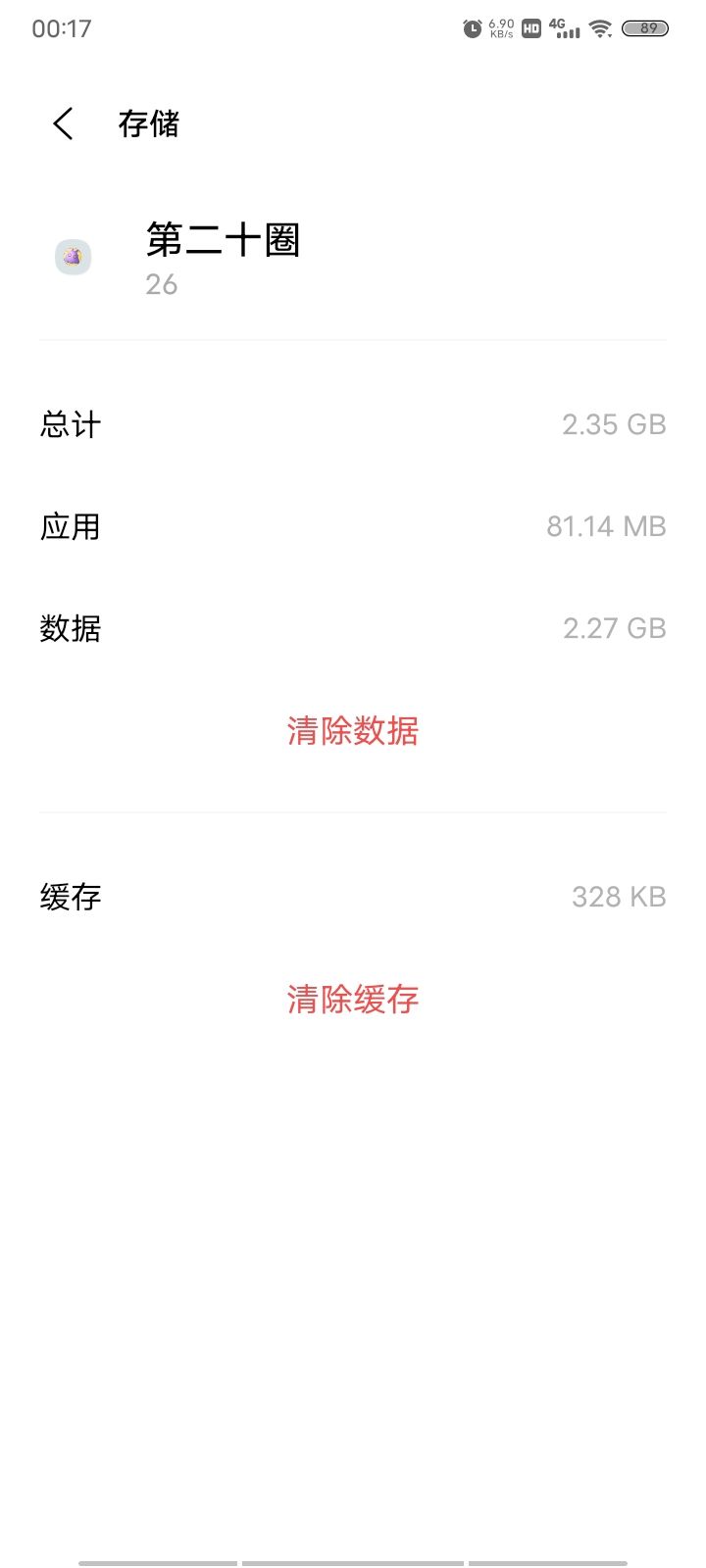Select the 应用 row showing 81.14 MB
The width and height of the screenshot is (706, 1568).
(x=353, y=526)
